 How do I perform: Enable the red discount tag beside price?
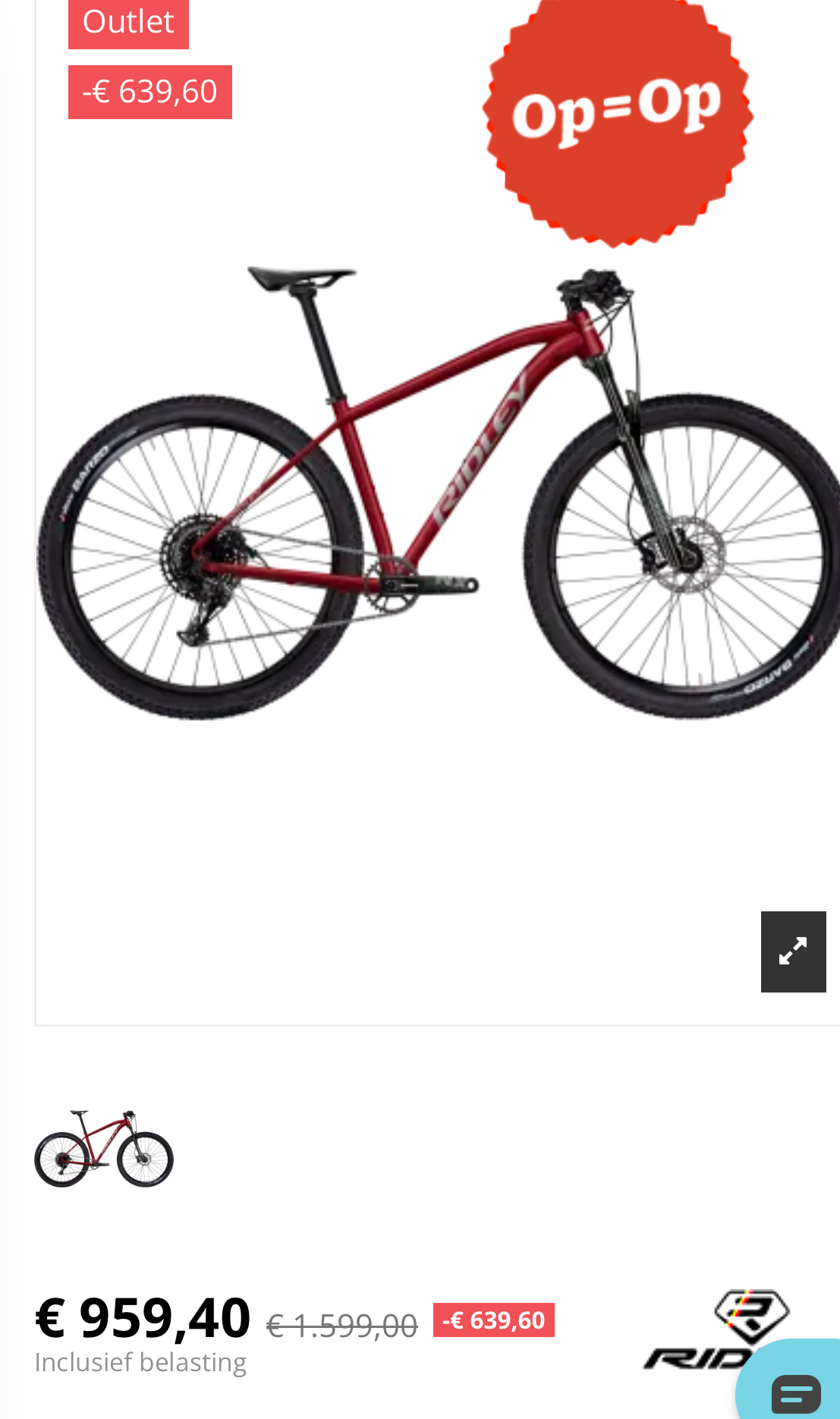point(494,1319)
